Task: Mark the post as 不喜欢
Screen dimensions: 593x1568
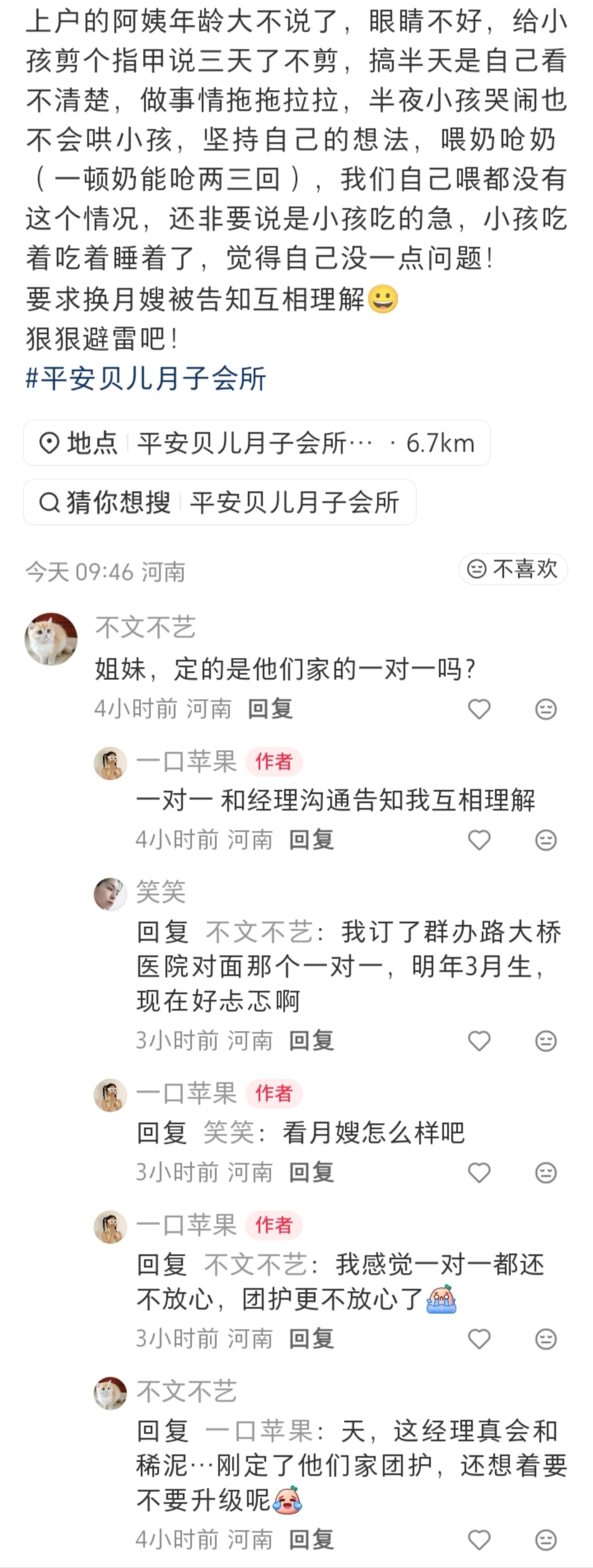Action: point(513,569)
